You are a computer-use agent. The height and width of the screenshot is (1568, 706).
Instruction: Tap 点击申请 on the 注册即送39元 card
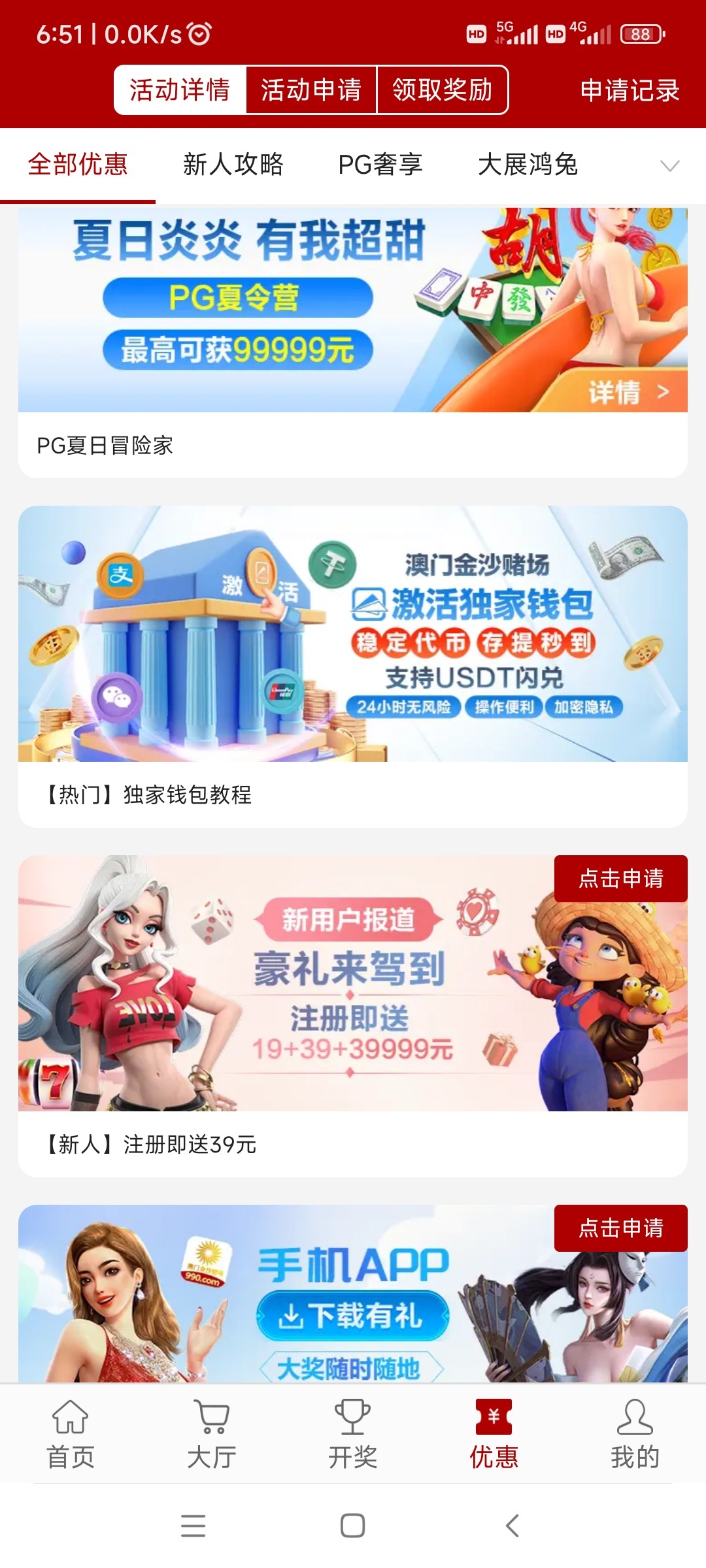coord(621,879)
